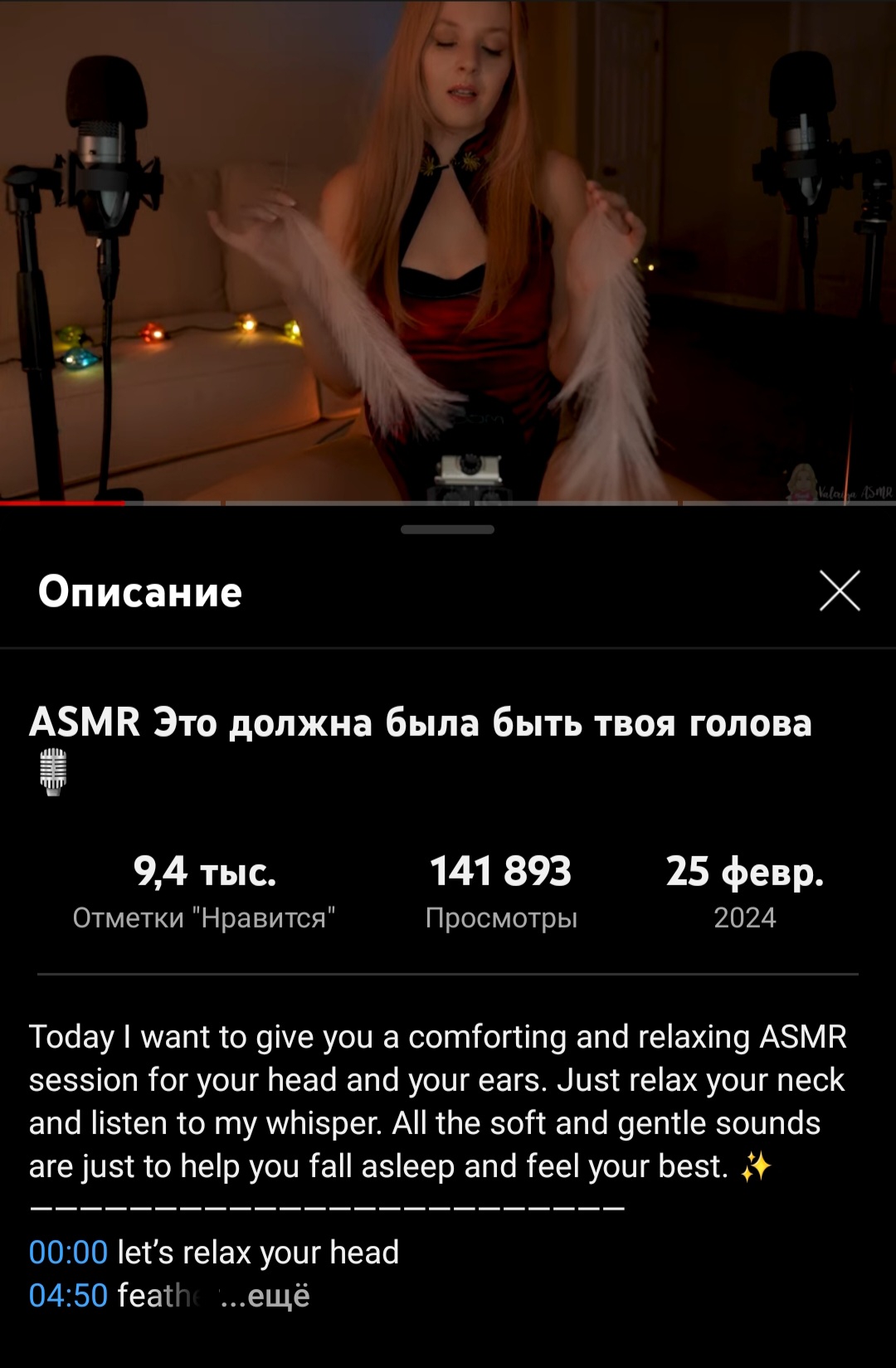This screenshot has width=896, height=1368.
Task: Tap the video player to show controls
Action: 448,249
